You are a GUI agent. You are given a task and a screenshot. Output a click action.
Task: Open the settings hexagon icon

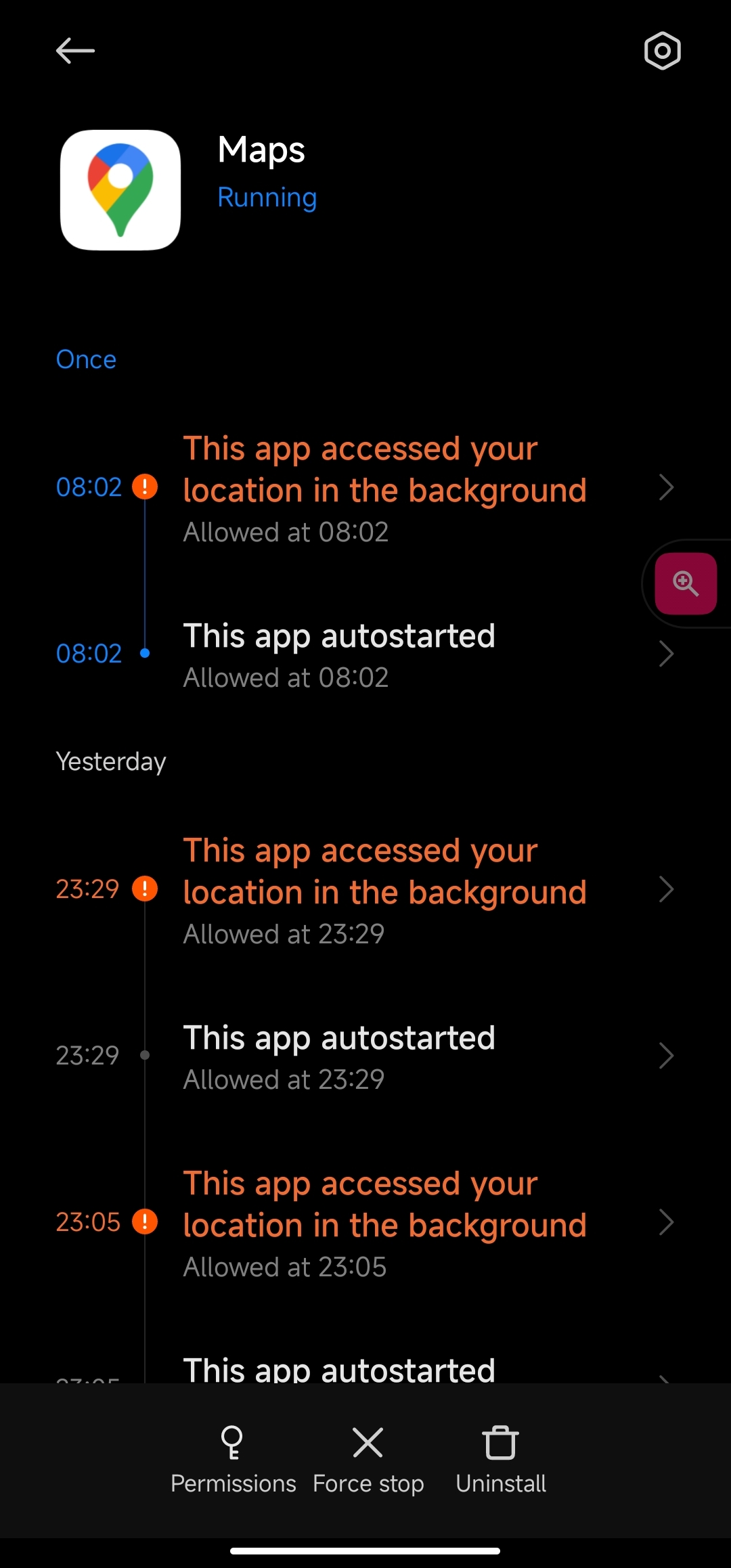point(662,51)
